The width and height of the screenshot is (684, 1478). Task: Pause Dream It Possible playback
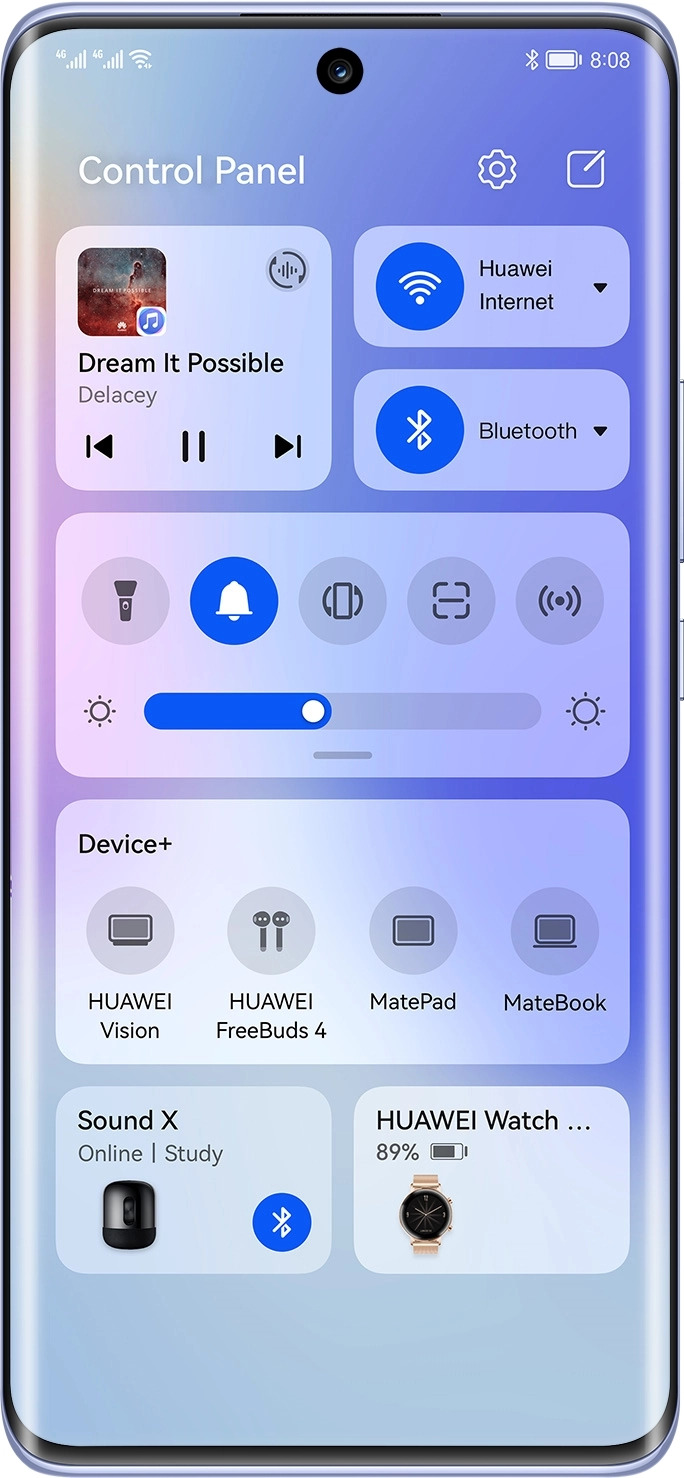(193, 446)
